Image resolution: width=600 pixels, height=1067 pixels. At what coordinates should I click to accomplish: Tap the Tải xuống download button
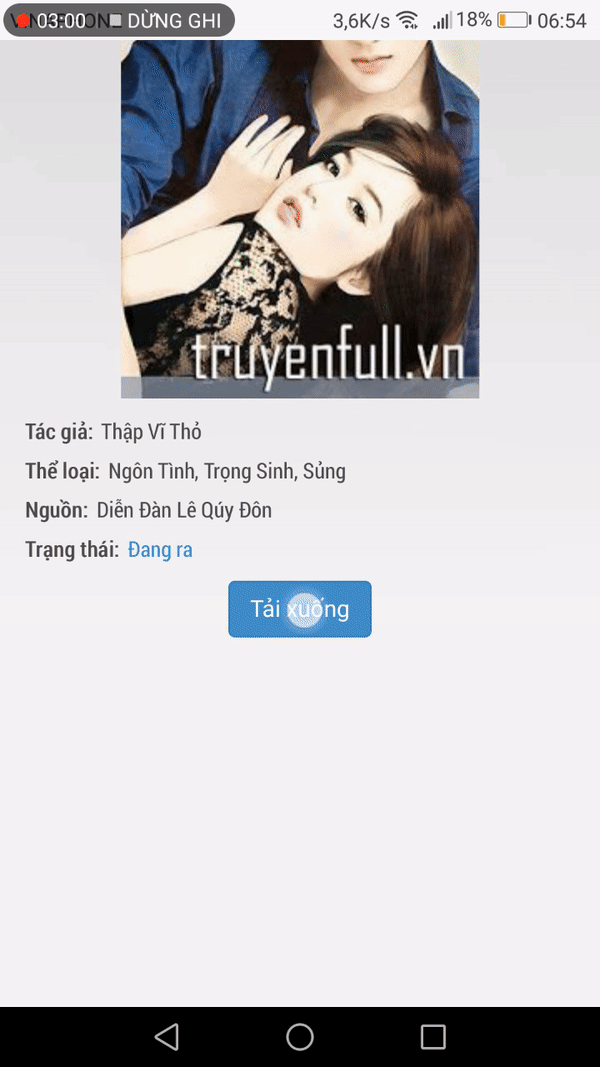(x=299, y=609)
